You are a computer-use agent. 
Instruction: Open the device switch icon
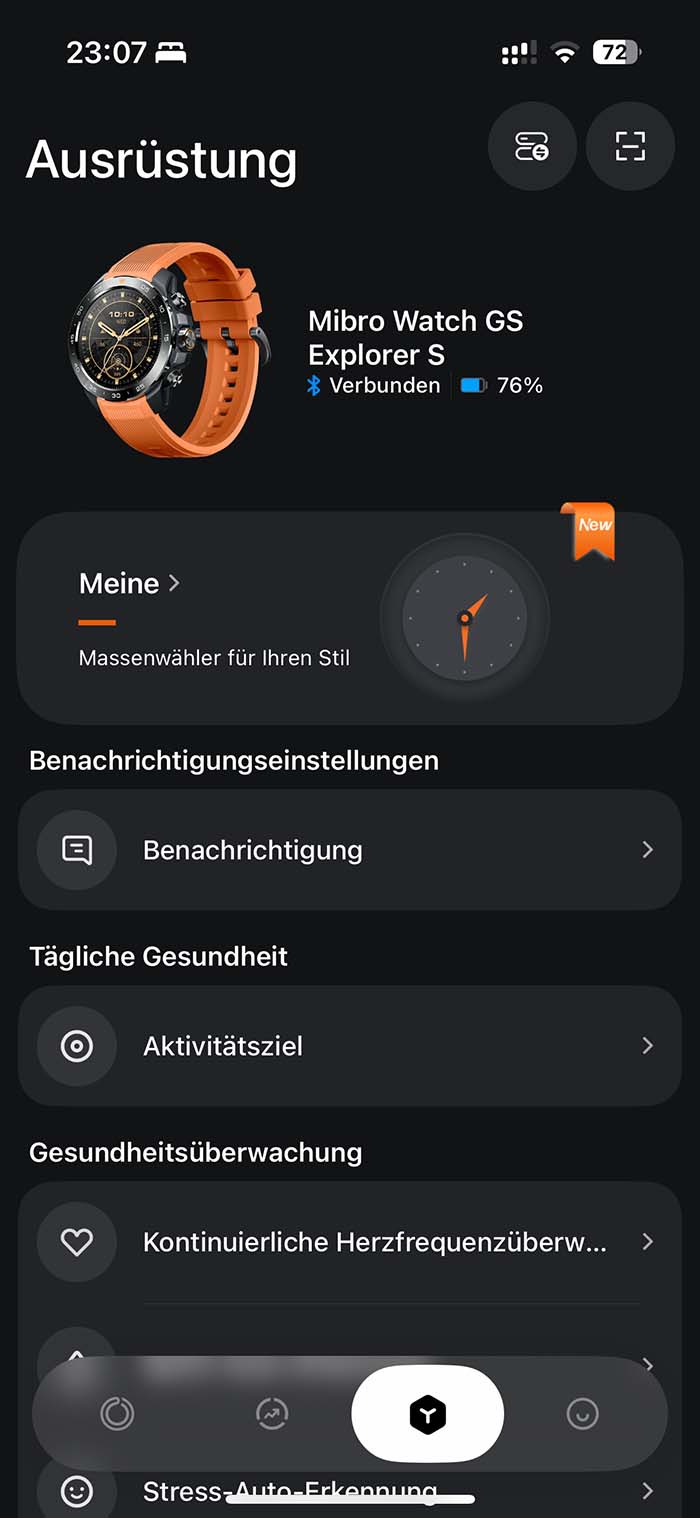(x=531, y=147)
